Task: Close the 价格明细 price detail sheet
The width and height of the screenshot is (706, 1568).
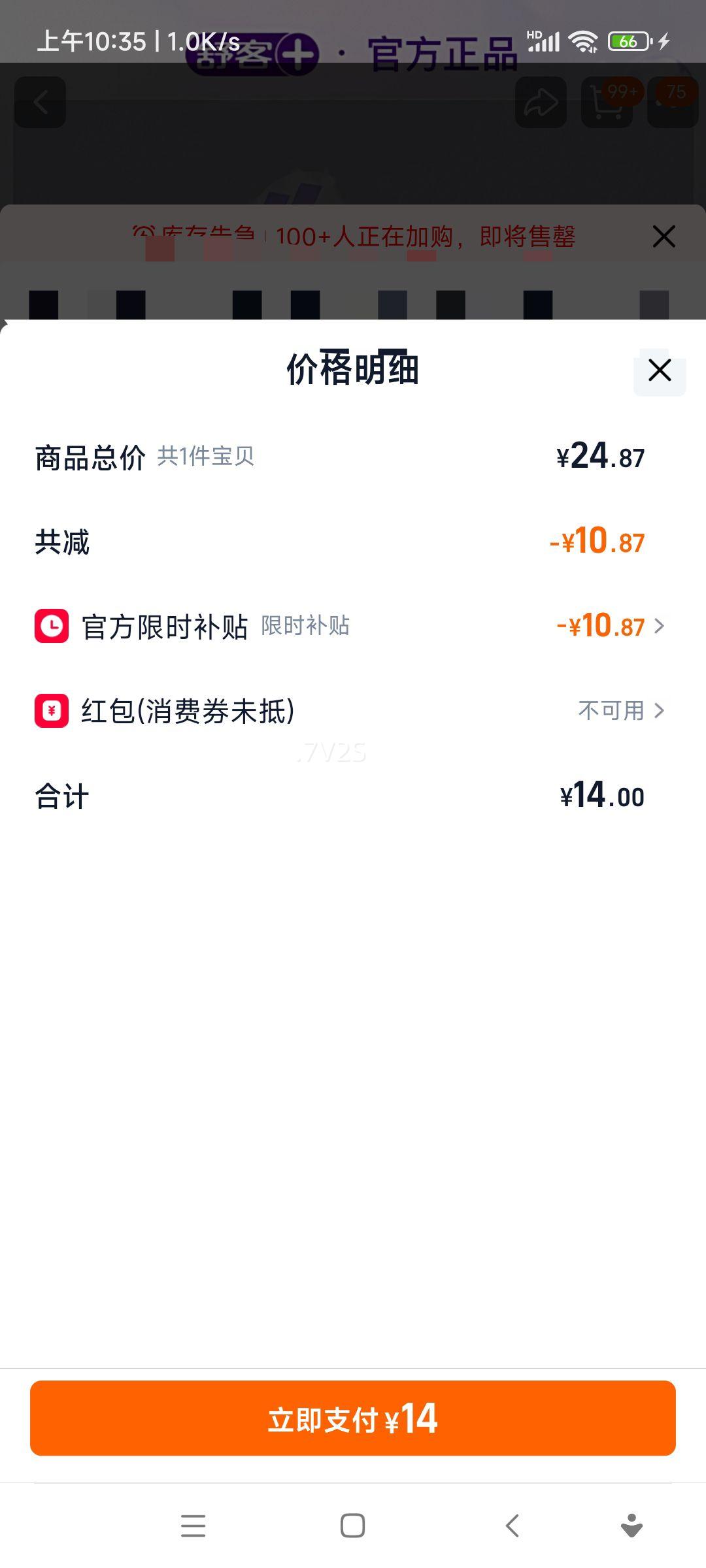Action: pos(660,370)
